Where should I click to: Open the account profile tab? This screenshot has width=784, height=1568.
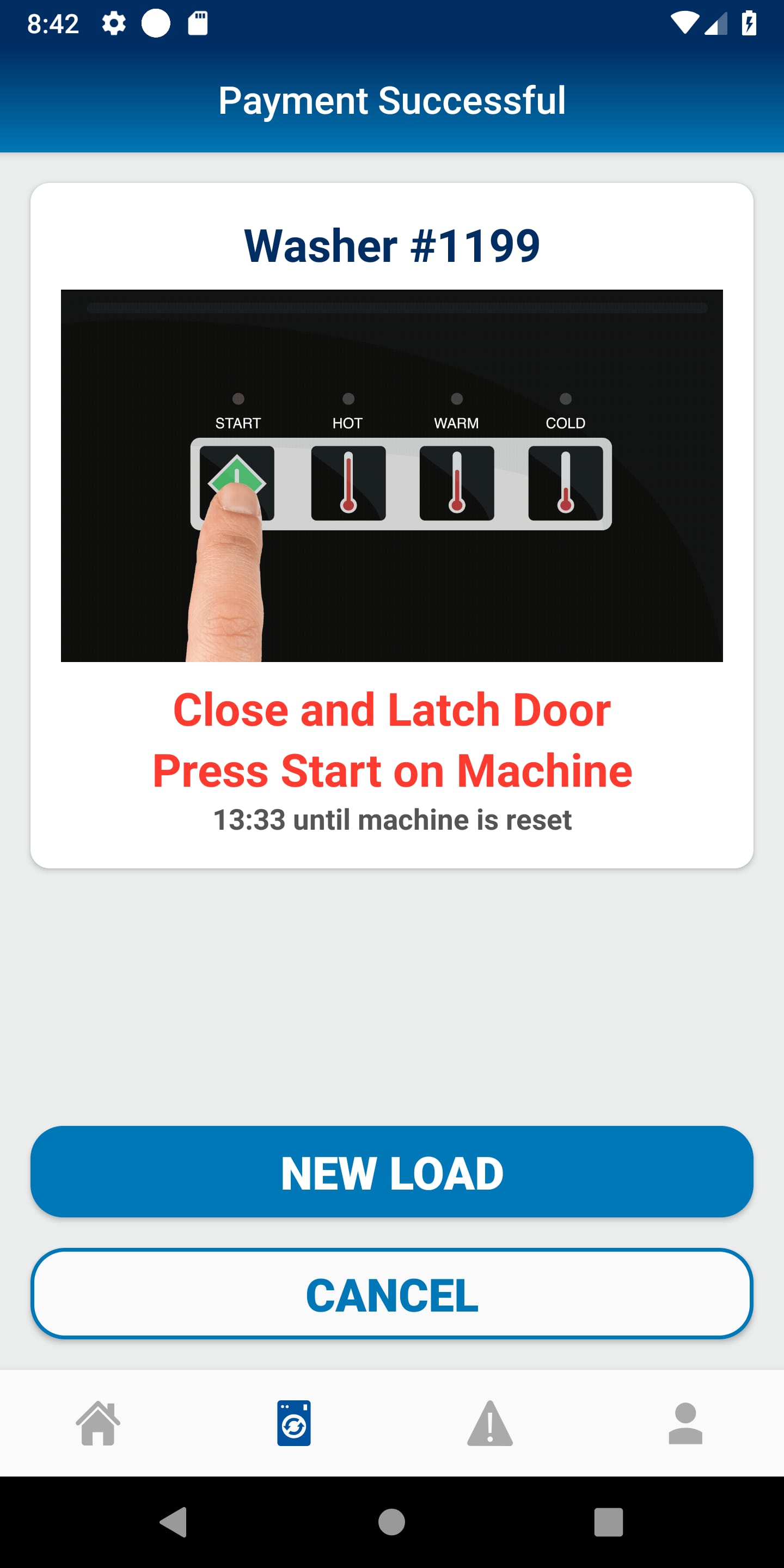pyautogui.click(x=685, y=1423)
